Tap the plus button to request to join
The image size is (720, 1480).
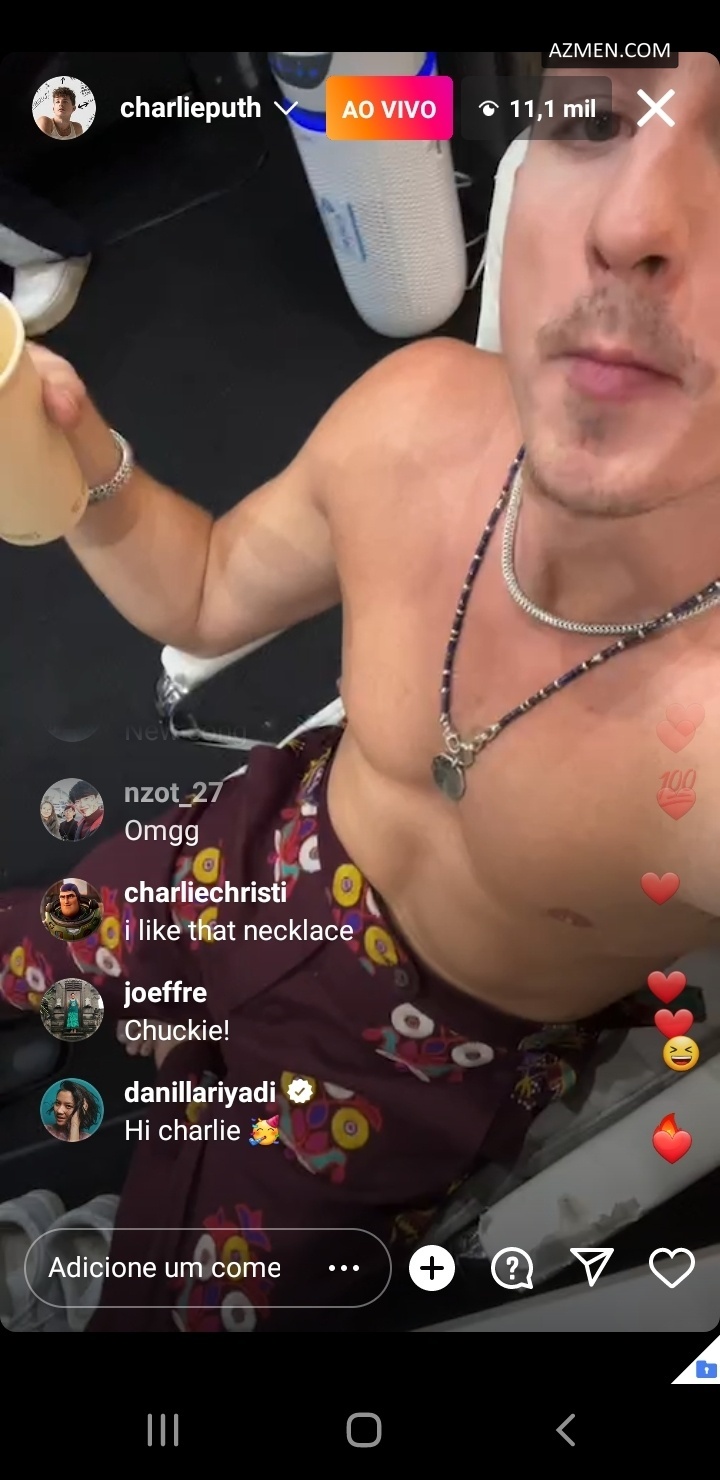pos(432,1268)
